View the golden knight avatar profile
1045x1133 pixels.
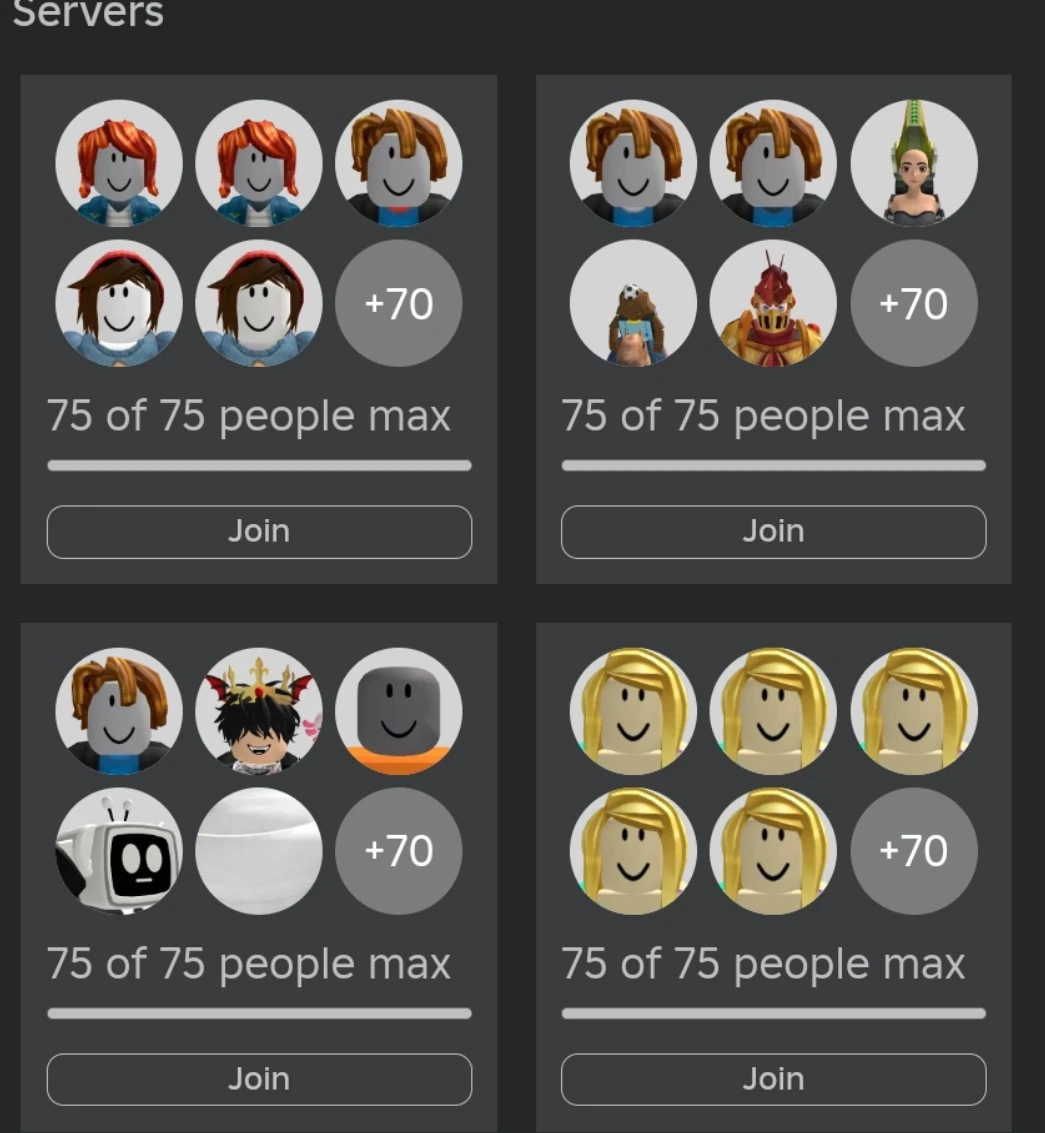[773, 304]
